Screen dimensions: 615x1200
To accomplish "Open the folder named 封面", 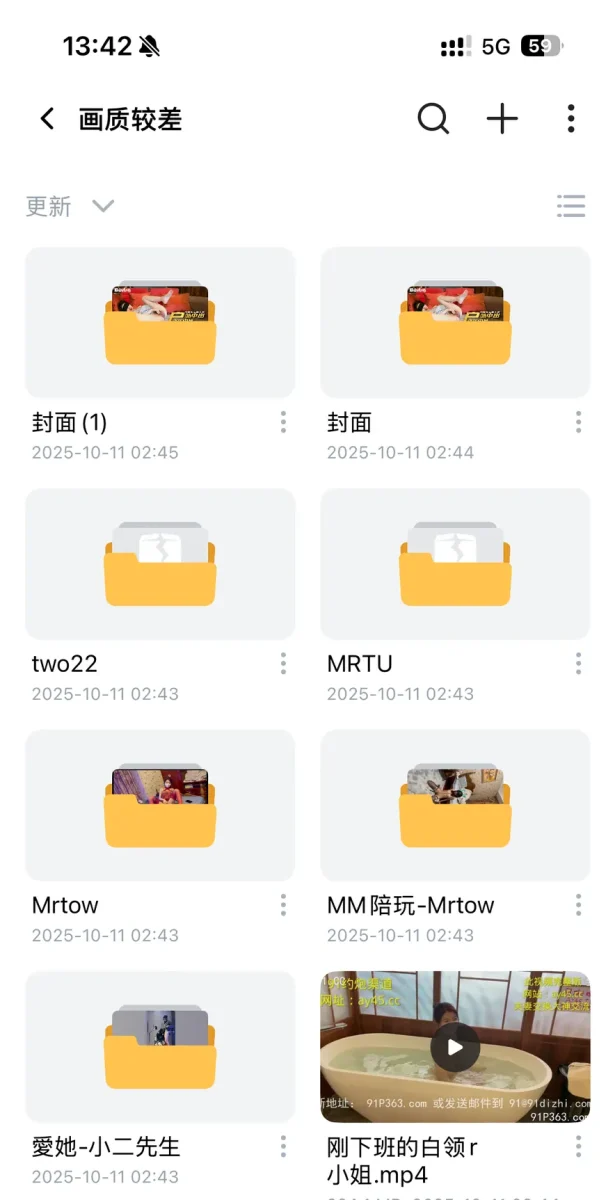I will tap(455, 323).
